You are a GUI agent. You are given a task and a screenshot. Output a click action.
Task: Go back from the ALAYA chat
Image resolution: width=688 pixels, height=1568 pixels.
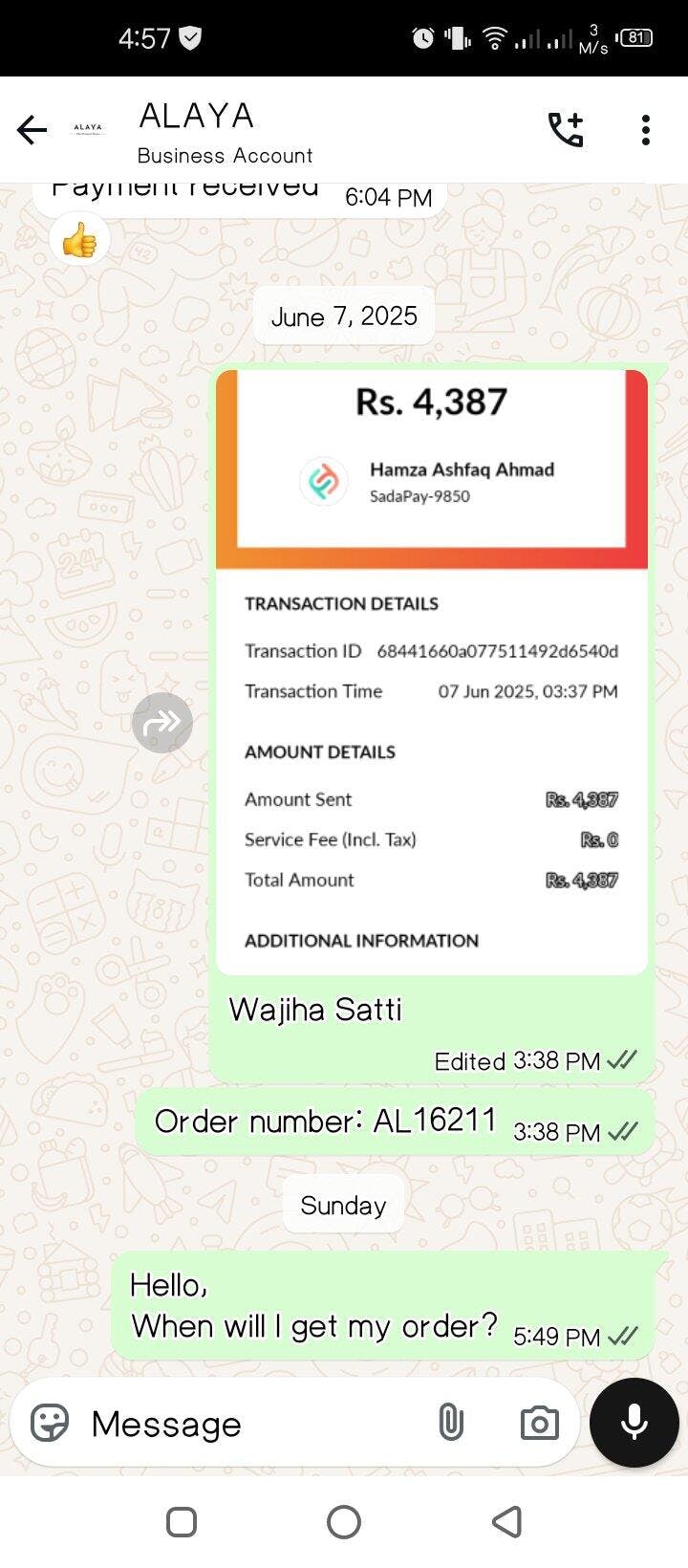click(x=32, y=130)
